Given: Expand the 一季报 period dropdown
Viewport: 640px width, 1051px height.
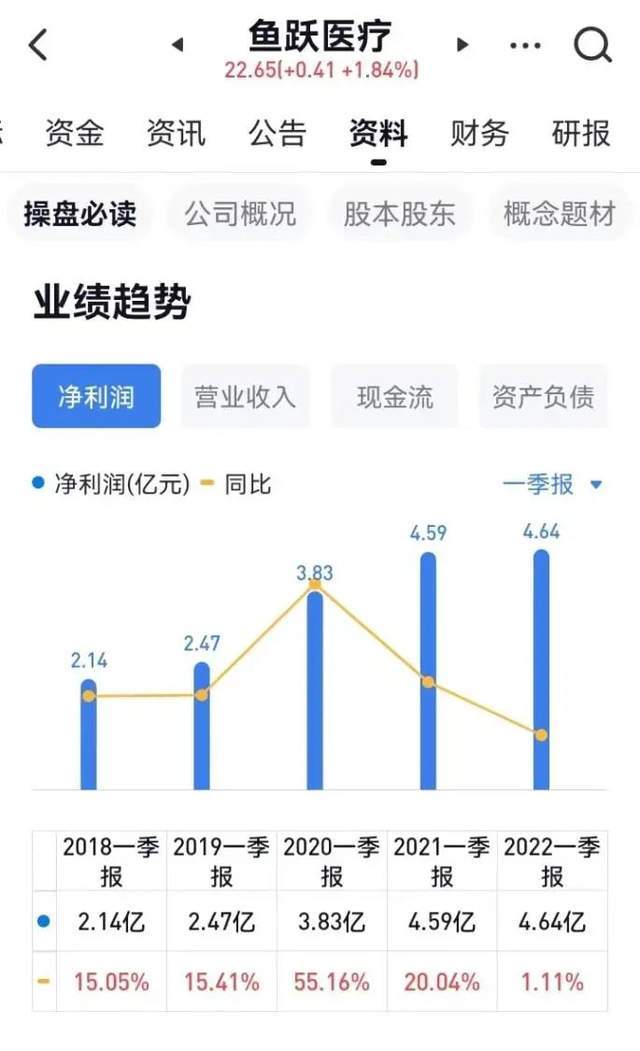Looking at the screenshot, I should pos(553,484).
